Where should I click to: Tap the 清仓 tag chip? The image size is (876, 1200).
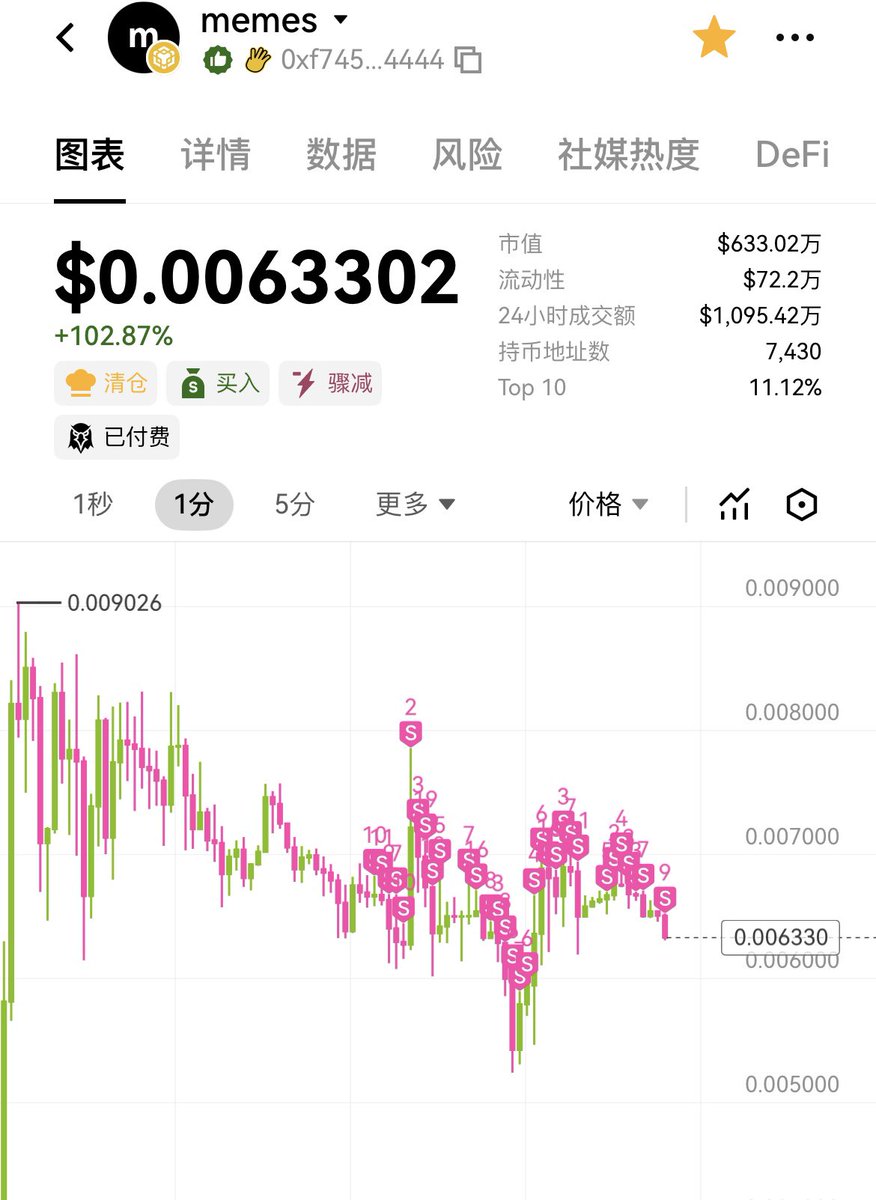(x=106, y=383)
